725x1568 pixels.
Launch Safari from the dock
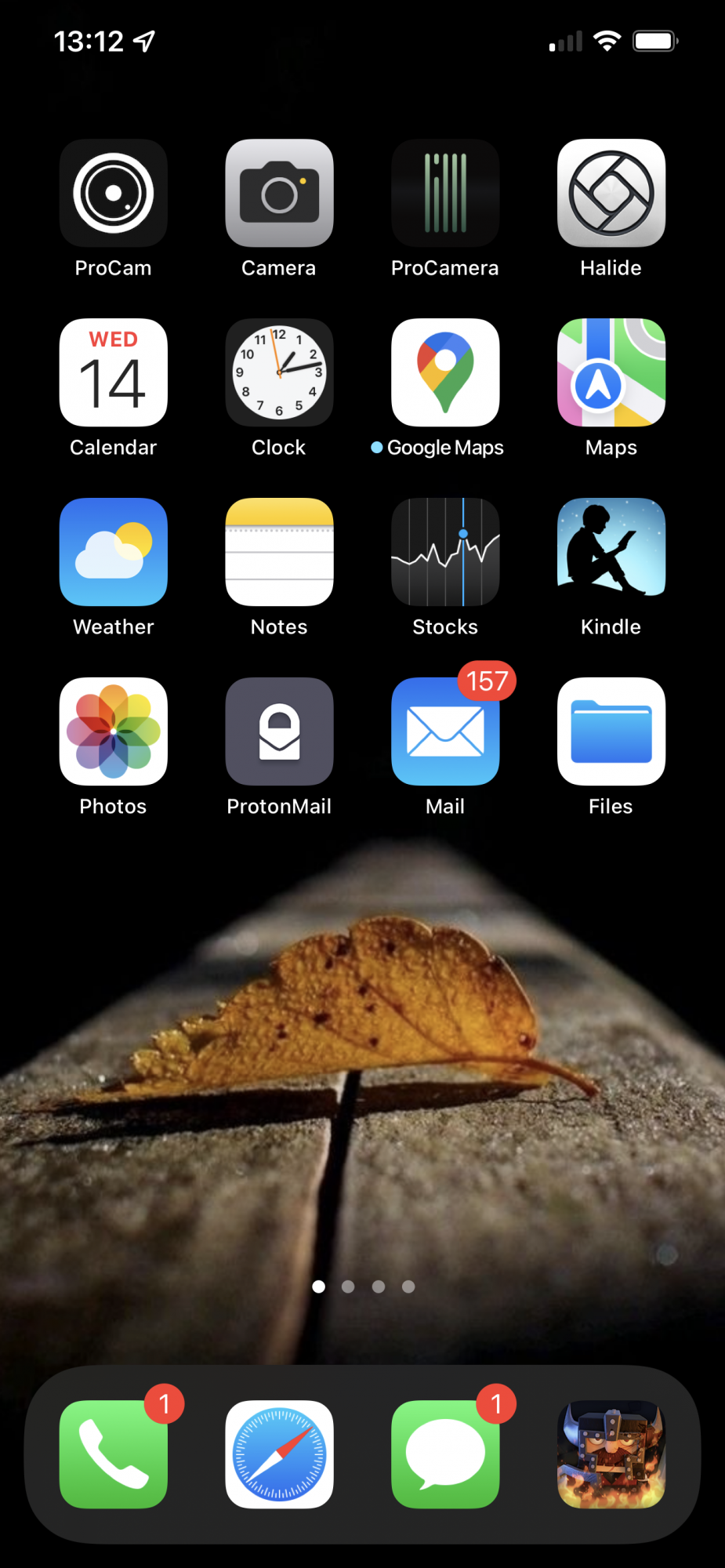(x=279, y=1454)
